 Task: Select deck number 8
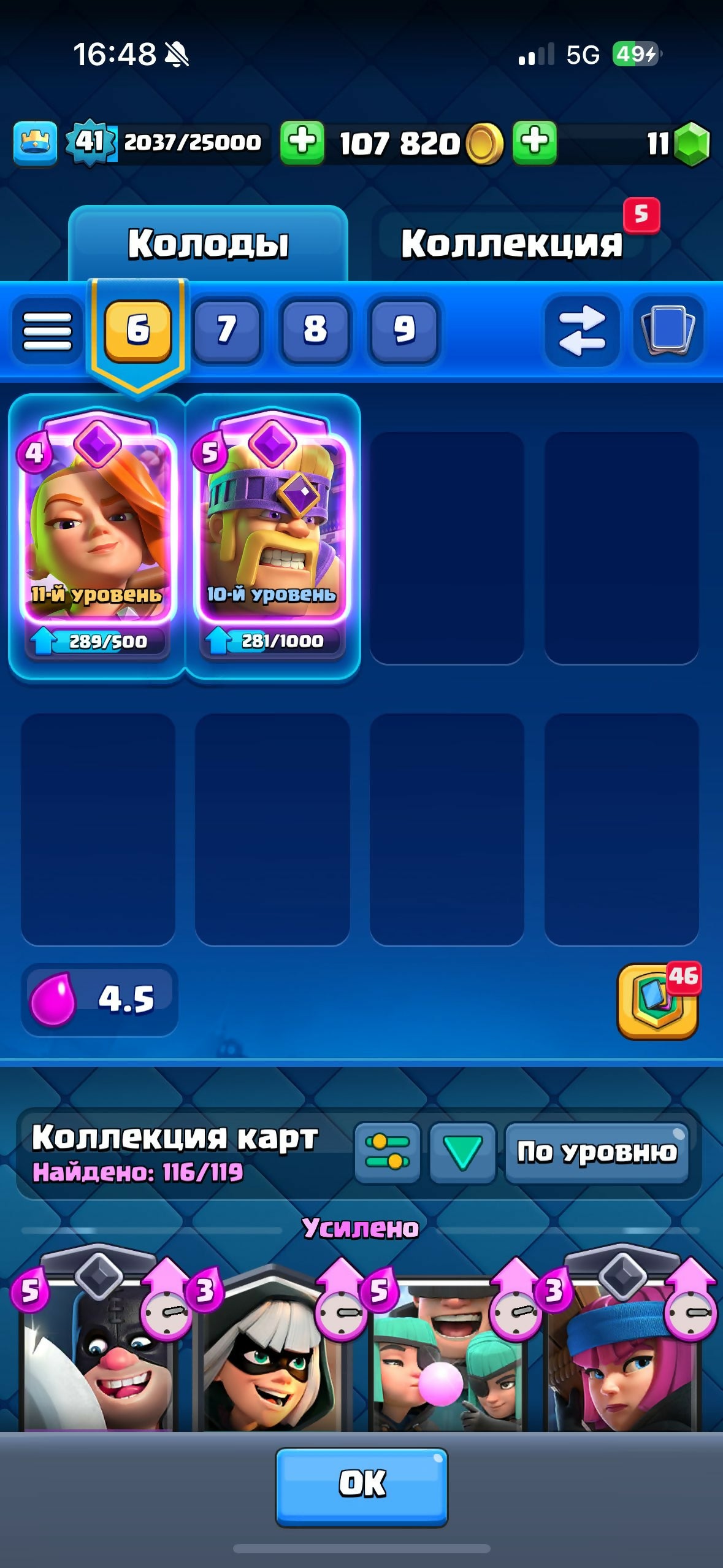pyautogui.click(x=315, y=331)
